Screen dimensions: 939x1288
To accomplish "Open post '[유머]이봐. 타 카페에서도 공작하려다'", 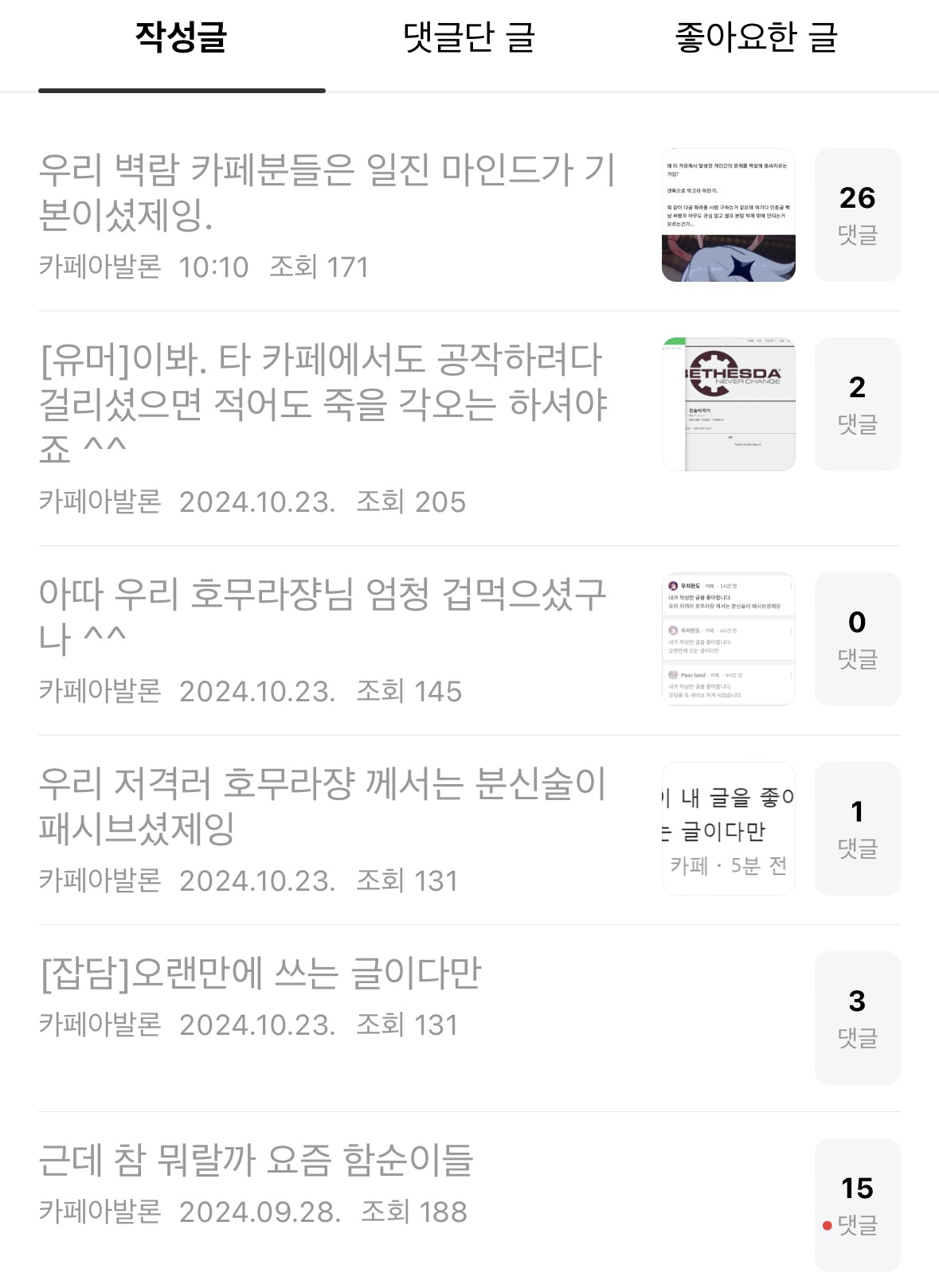I will [323, 404].
